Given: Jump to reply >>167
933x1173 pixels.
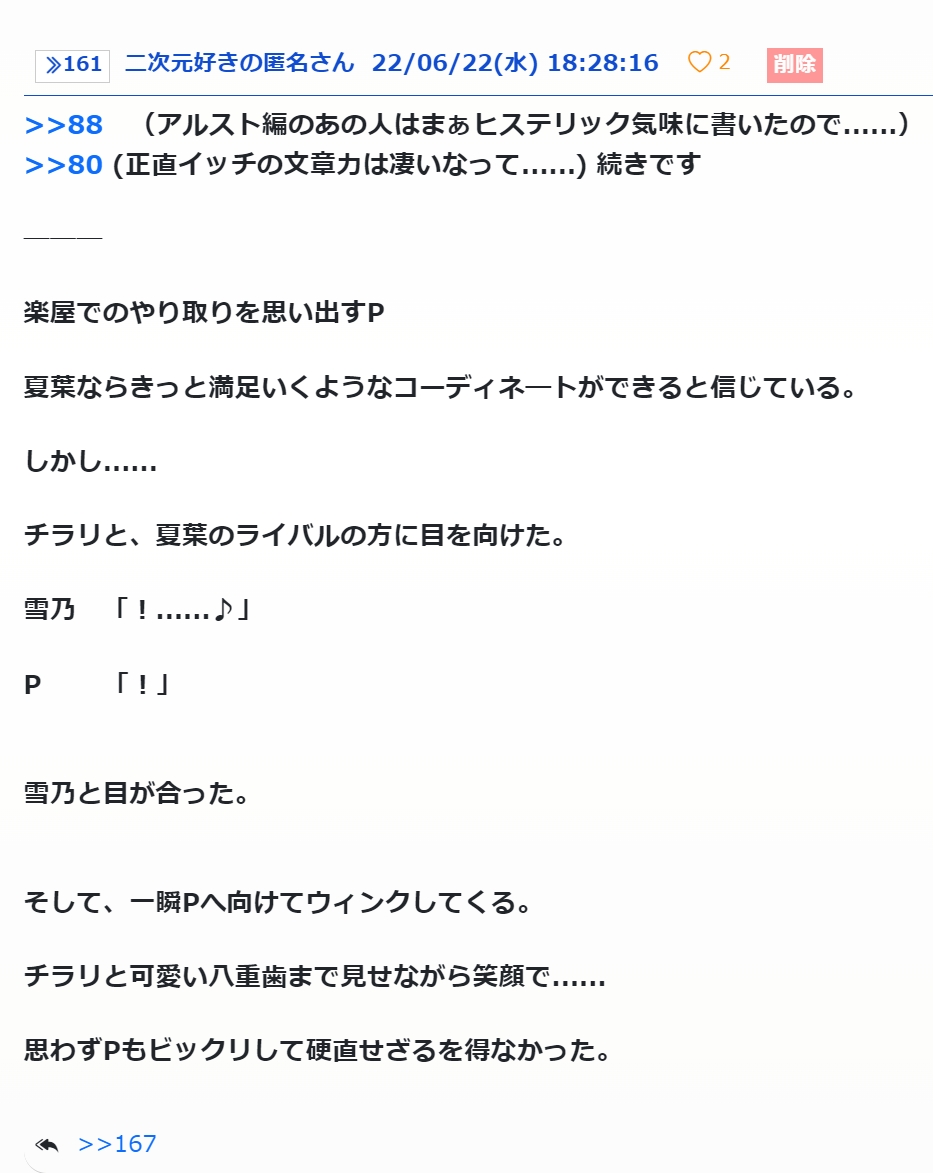Looking at the screenshot, I should (x=117, y=1144).
